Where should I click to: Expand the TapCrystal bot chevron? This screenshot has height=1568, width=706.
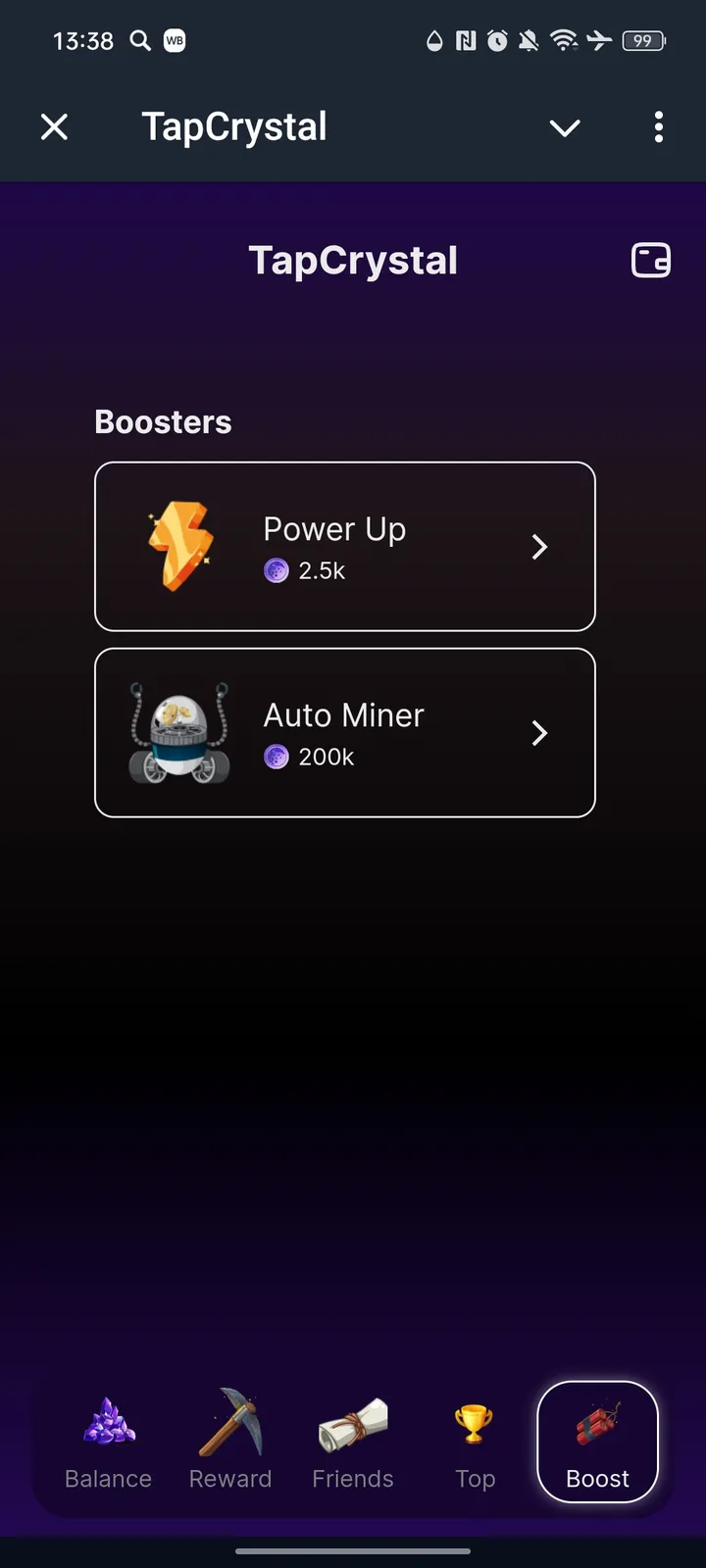(x=565, y=127)
